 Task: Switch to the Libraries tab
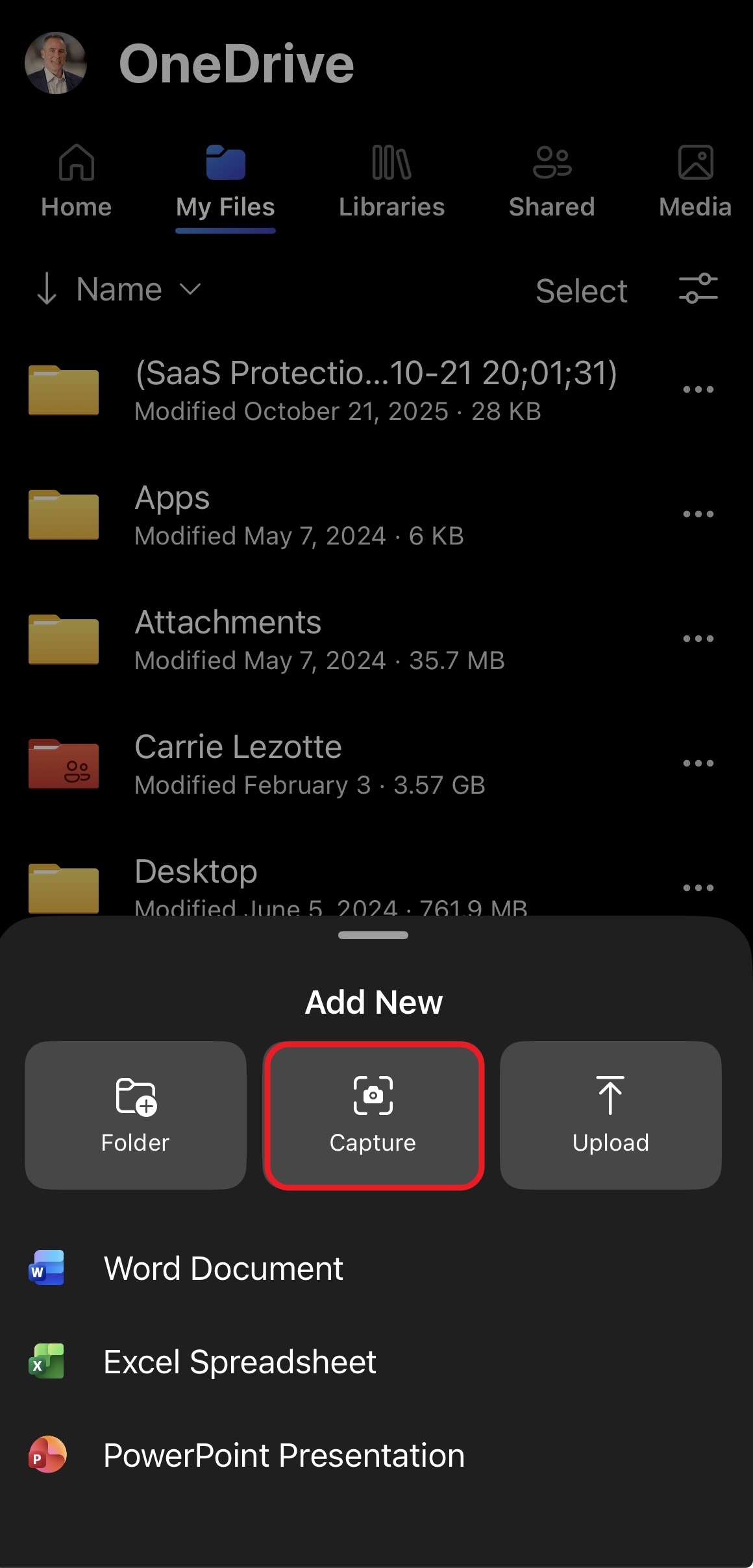pyautogui.click(x=391, y=182)
